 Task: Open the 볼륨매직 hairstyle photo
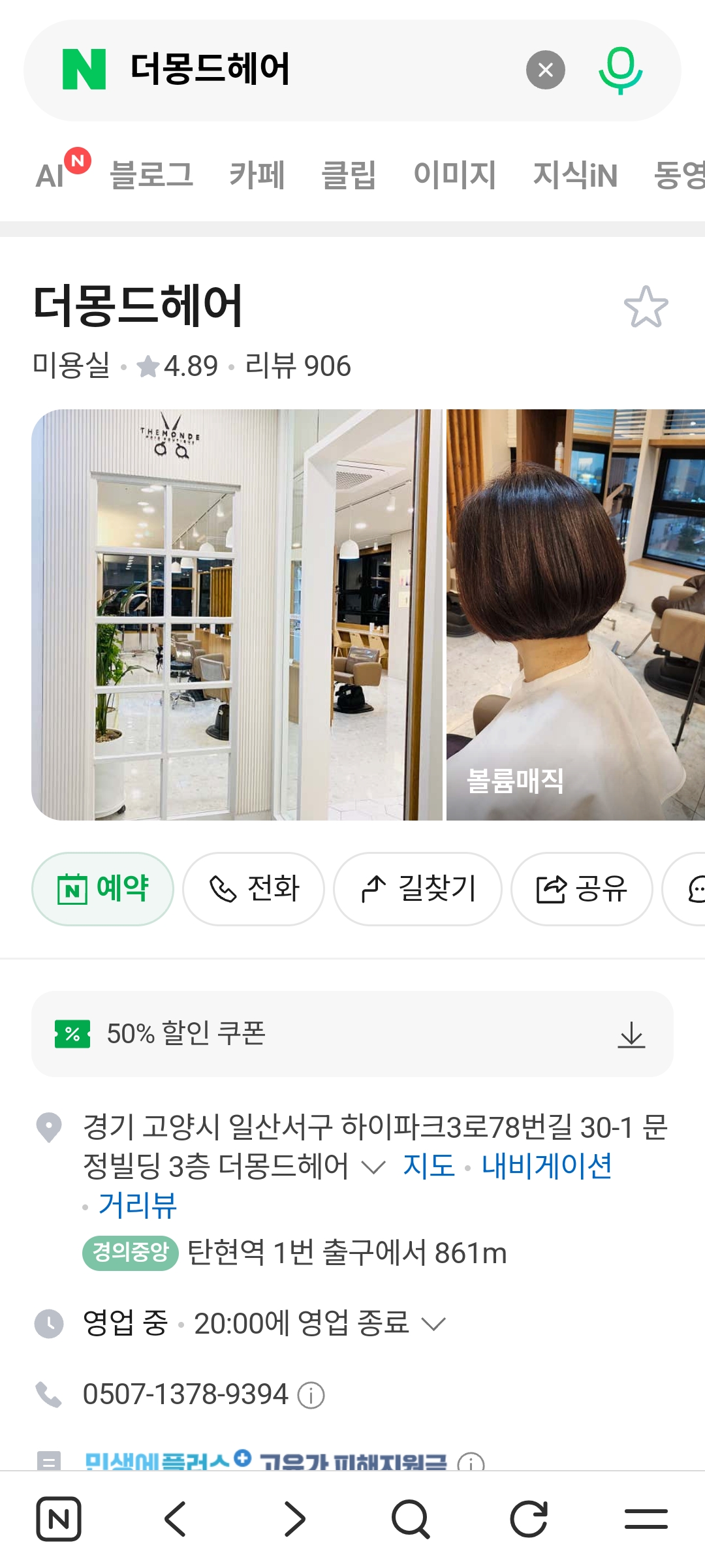(x=576, y=615)
